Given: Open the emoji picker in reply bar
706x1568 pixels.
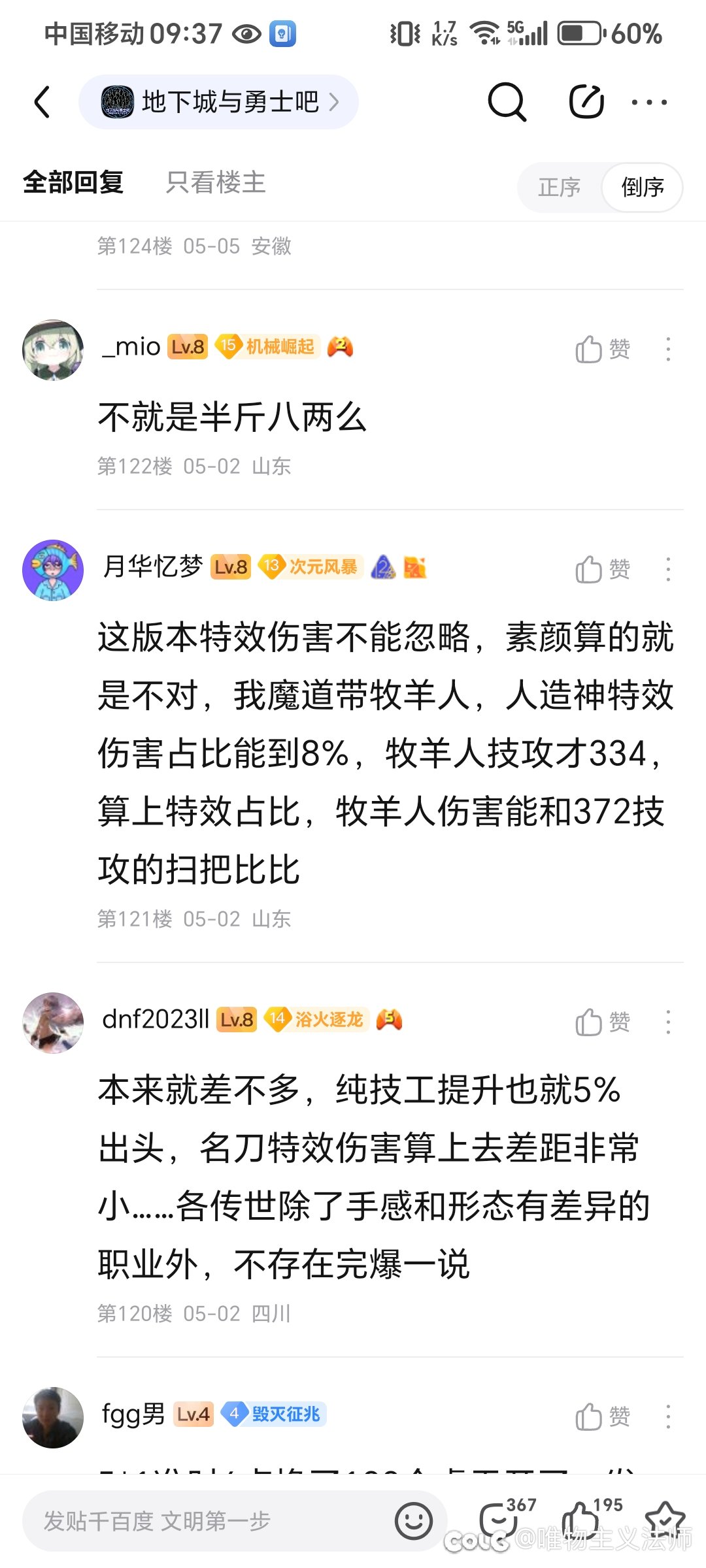Looking at the screenshot, I should click(x=413, y=1521).
